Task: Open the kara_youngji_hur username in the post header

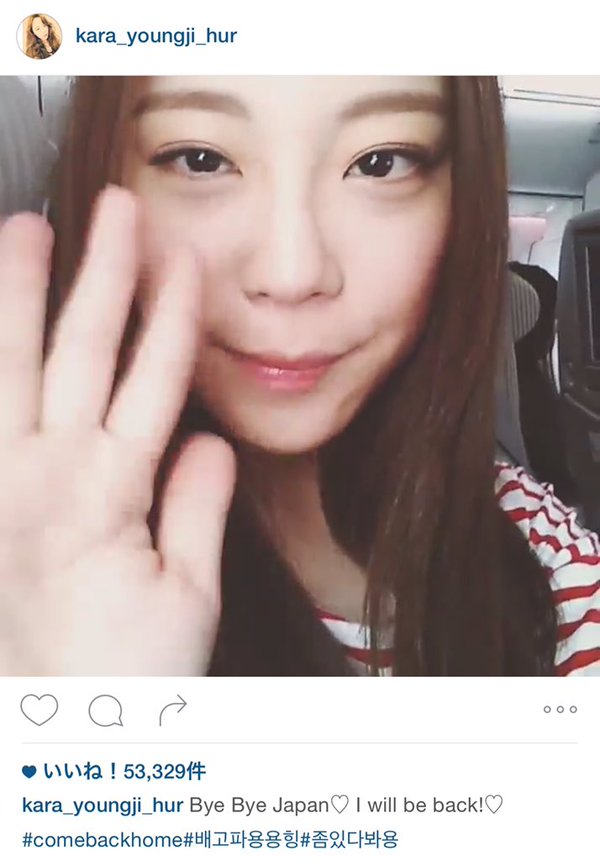Action: point(156,37)
